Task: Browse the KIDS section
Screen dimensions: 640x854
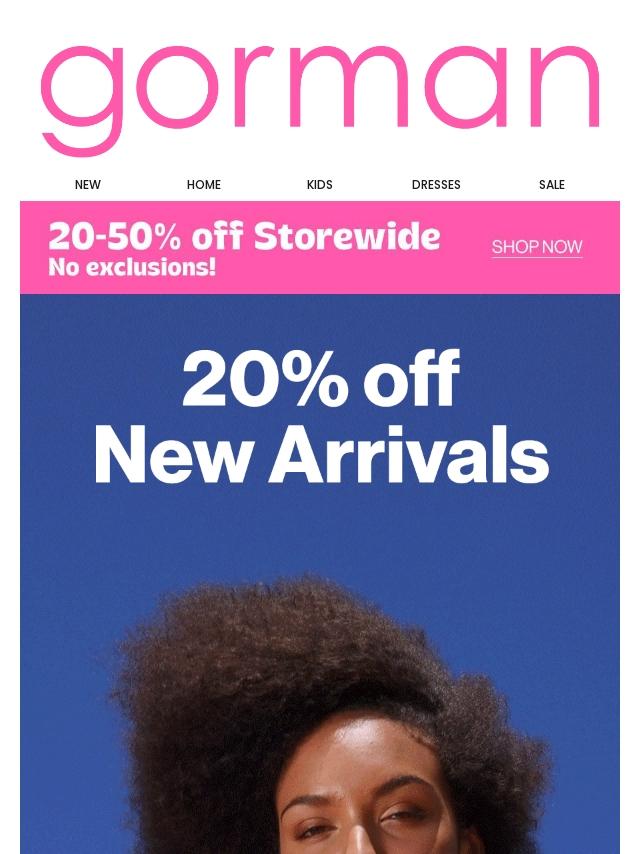Action: click(x=320, y=185)
